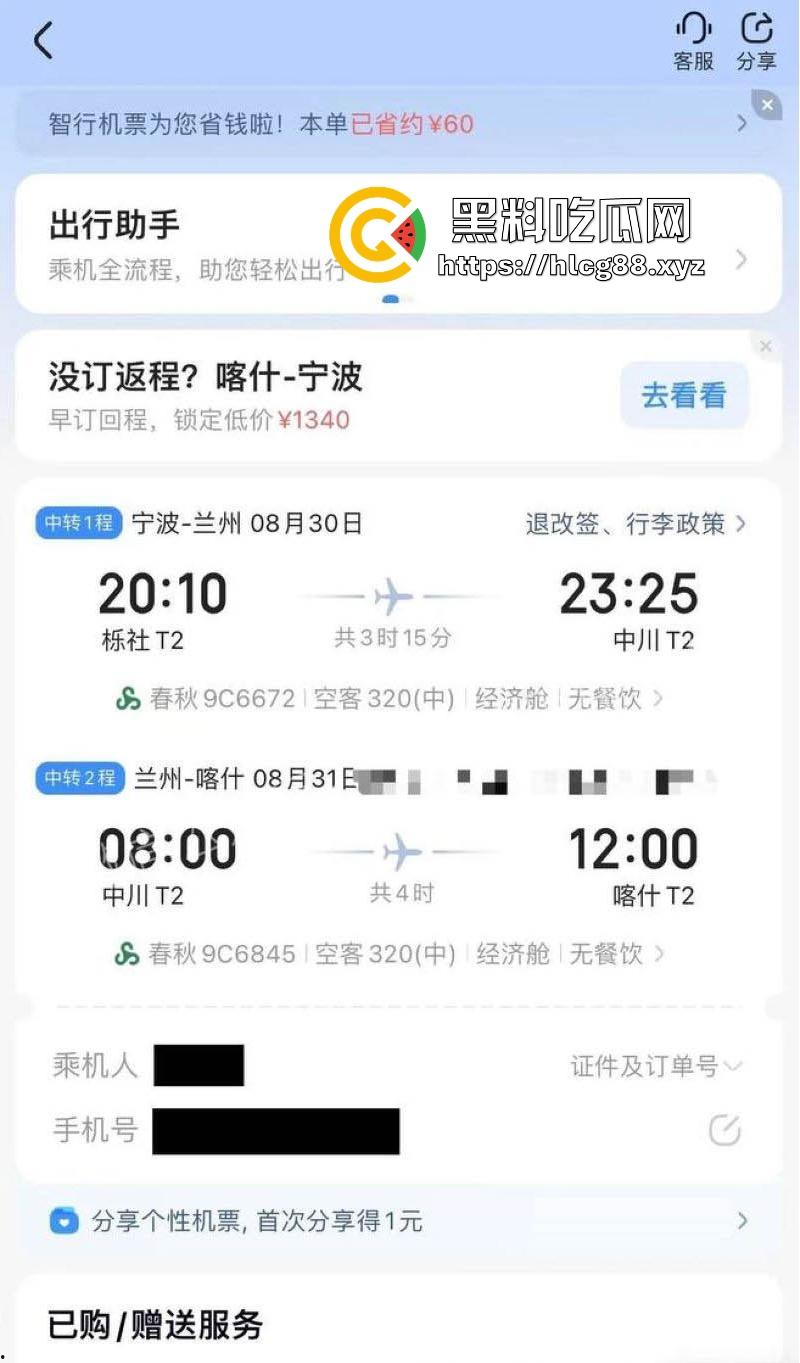Screen dimensions: 800x1363
Task: Dismiss the savings banner with the × button
Action: [x=767, y=104]
